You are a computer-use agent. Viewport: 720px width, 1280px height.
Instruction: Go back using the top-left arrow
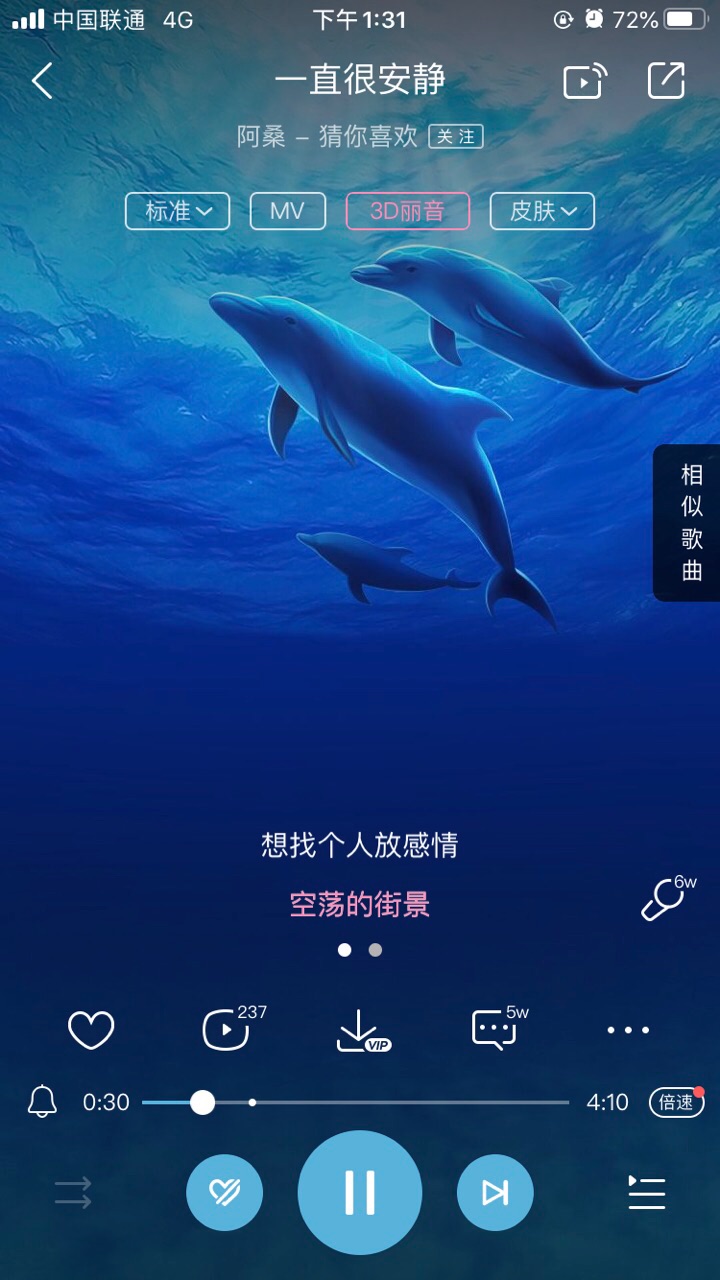[x=42, y=81]
